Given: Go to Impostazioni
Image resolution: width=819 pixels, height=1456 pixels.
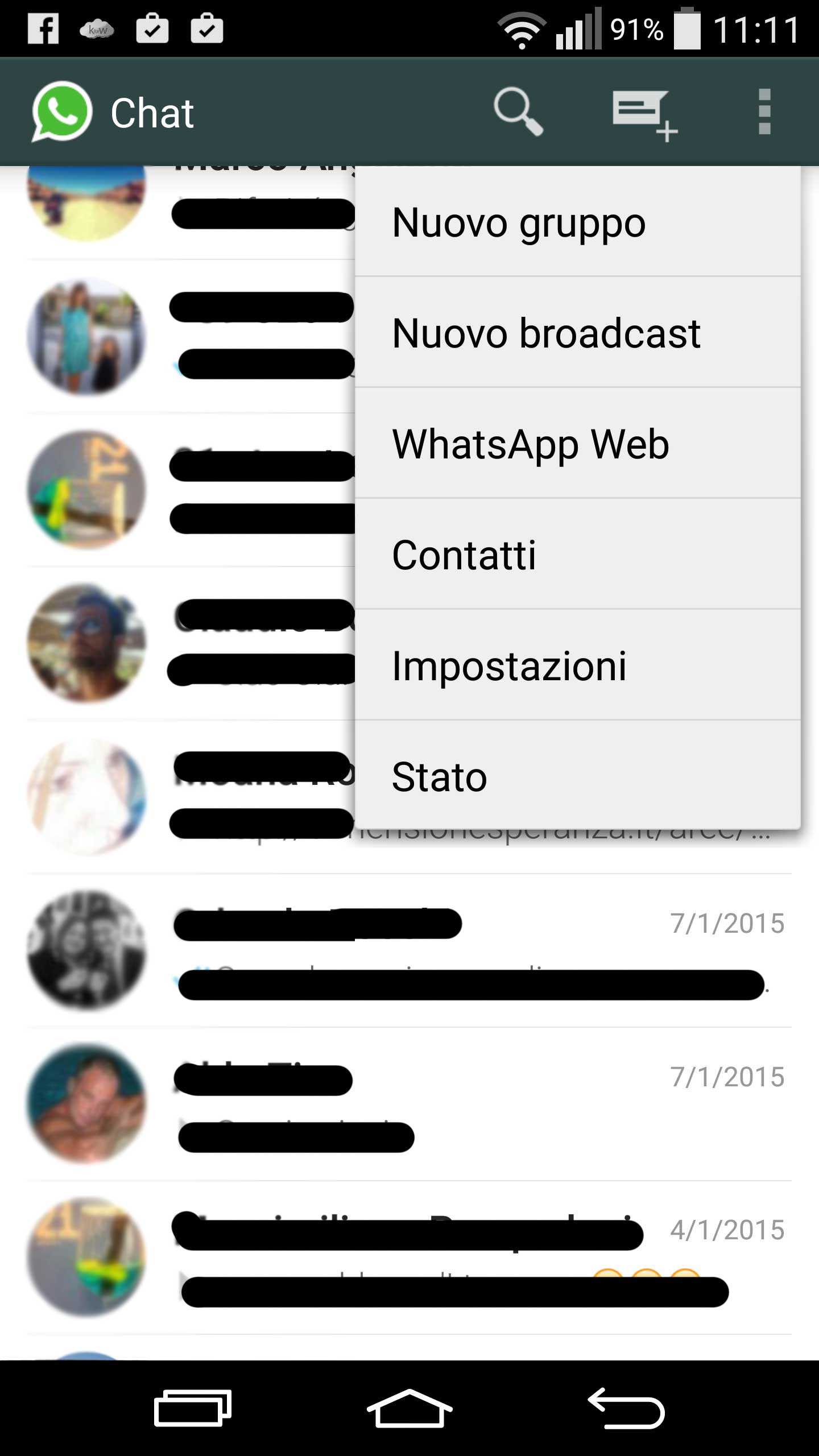Looking at the screenshot, I should coord(577,666).
